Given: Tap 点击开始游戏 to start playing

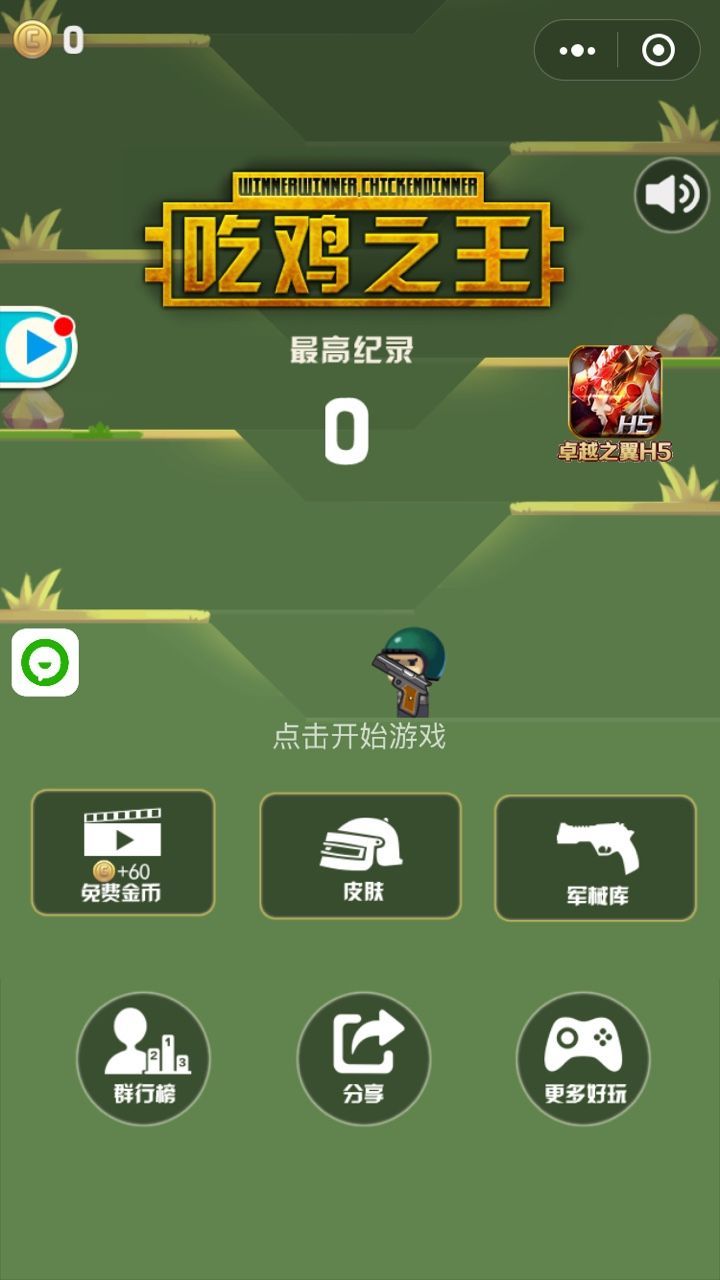Looking at the screenshot, I should 359,737.
